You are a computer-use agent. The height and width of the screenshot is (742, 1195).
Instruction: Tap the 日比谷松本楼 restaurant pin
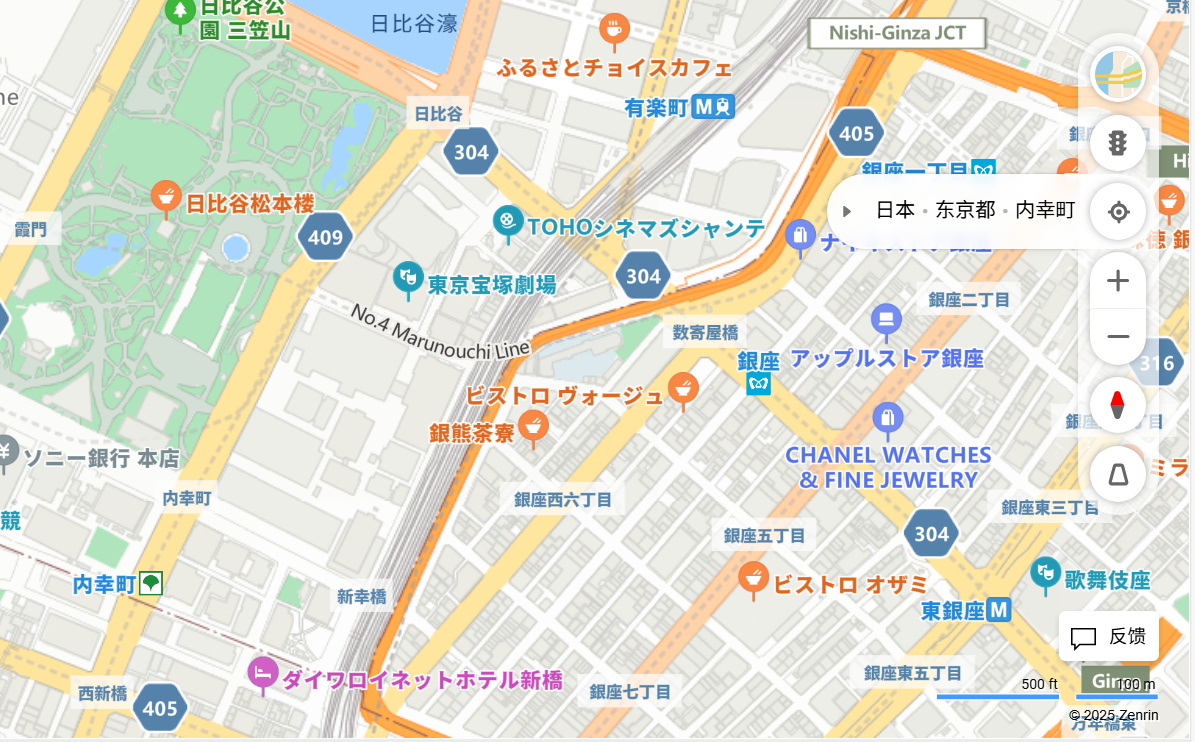[x=166, y=197]
